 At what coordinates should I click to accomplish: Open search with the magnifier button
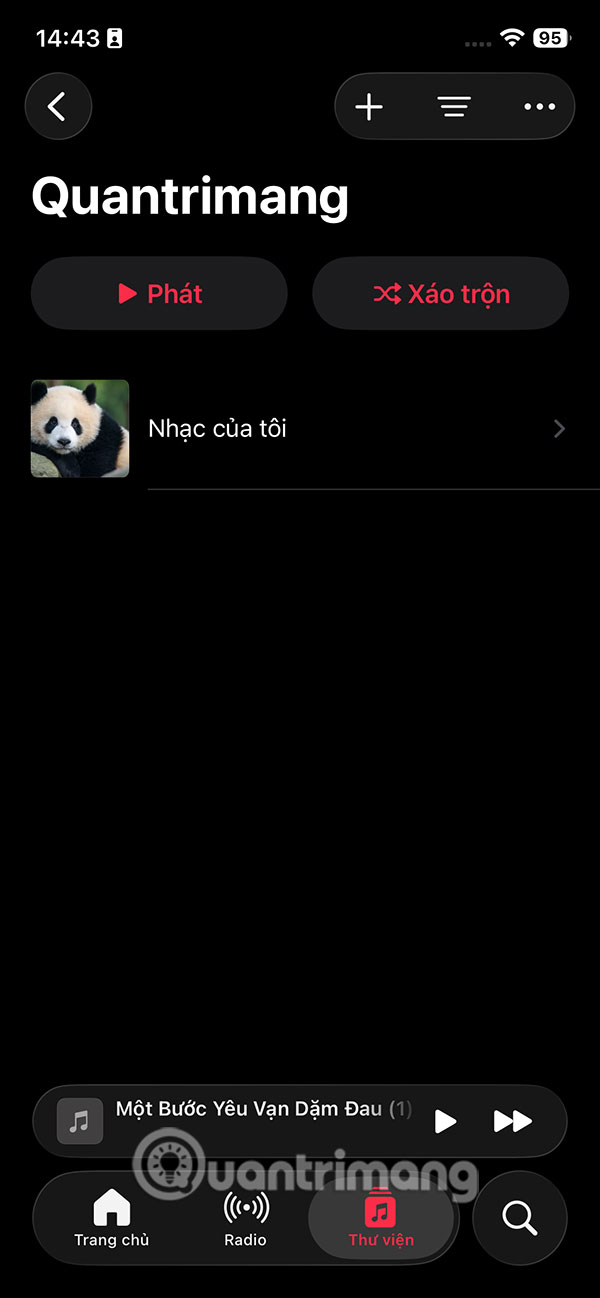click(x=519, y=1218)
